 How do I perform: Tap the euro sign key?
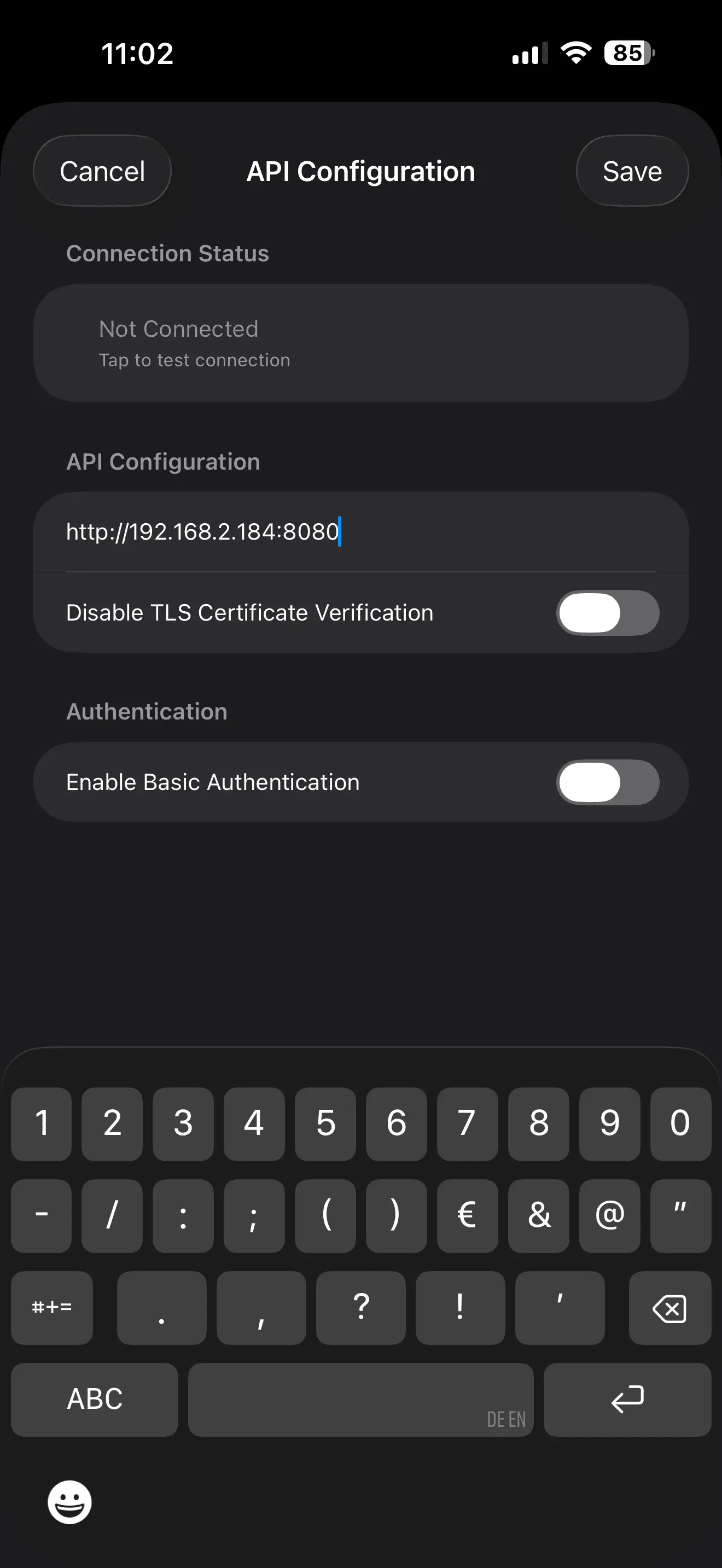click(x=468, y=1215)
